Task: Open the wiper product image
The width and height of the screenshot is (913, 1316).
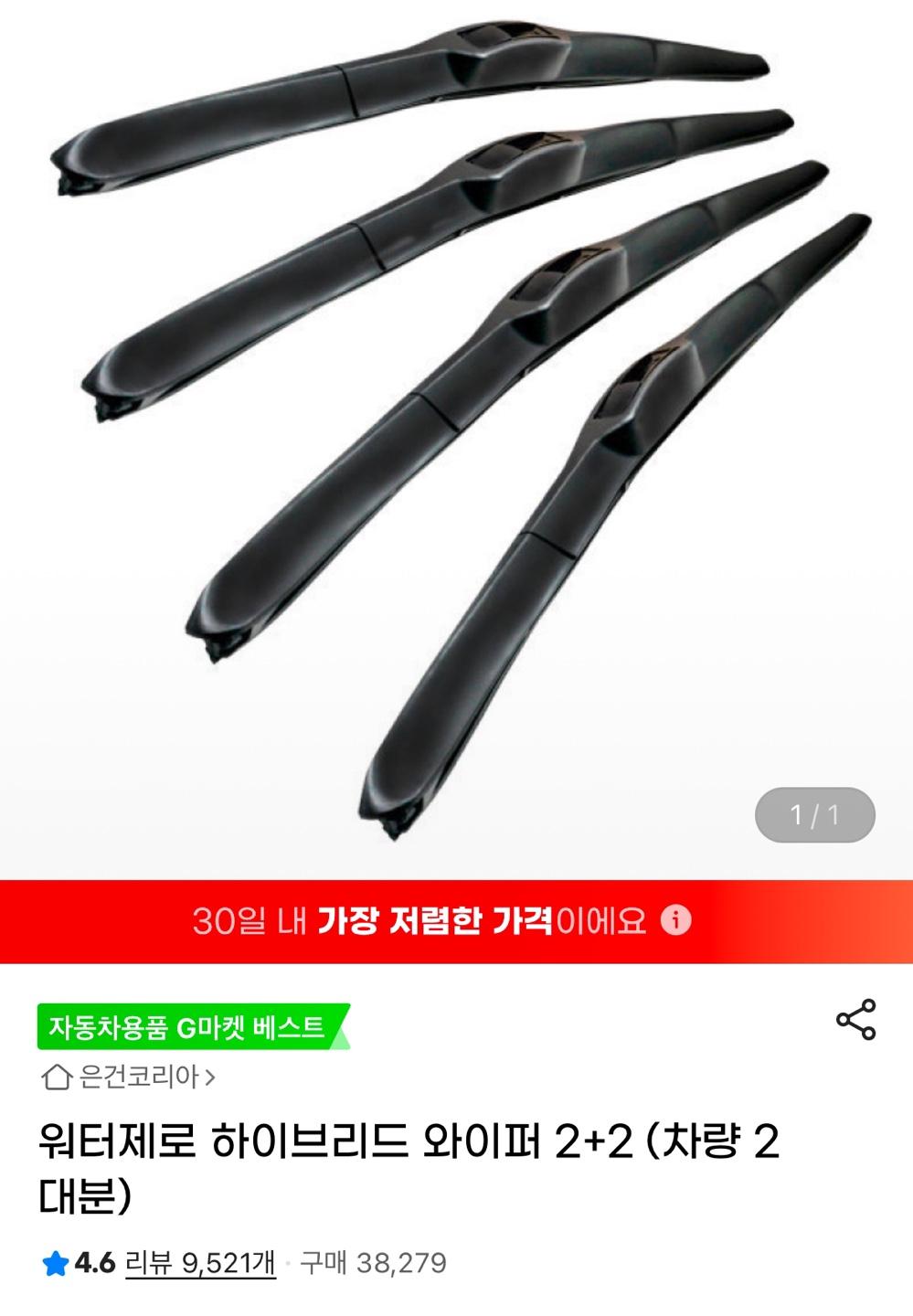Action: pyautogui.click(x=457, y=430)
